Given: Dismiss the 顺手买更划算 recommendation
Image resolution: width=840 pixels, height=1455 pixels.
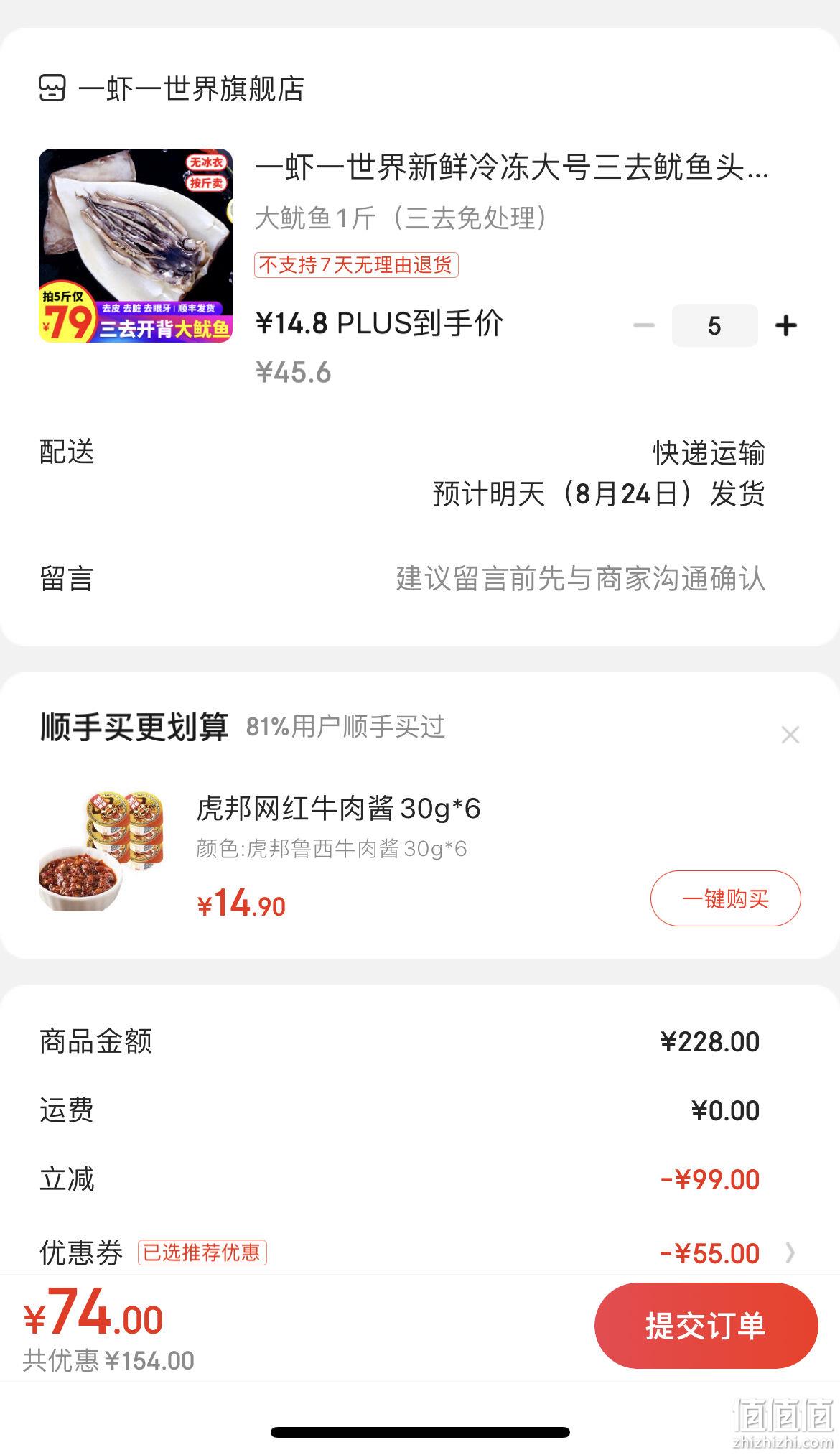Looking at the screenshot, I should (x=790, y=735).
